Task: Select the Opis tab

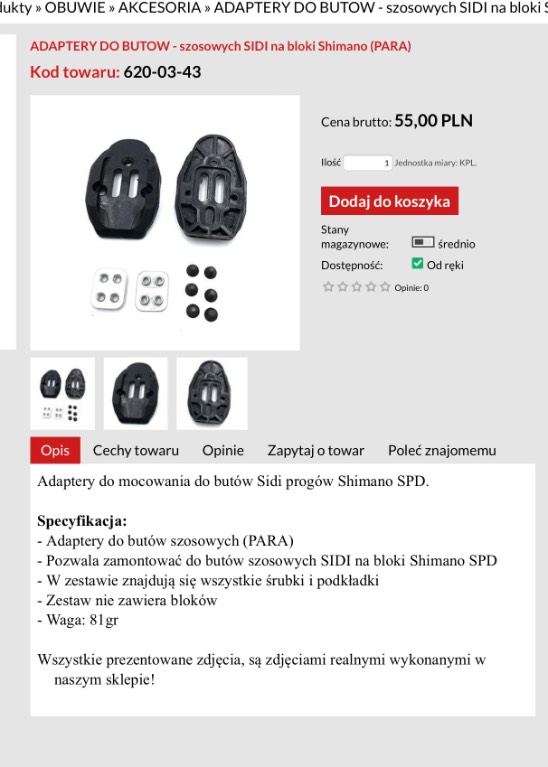Action: point(55,450)
